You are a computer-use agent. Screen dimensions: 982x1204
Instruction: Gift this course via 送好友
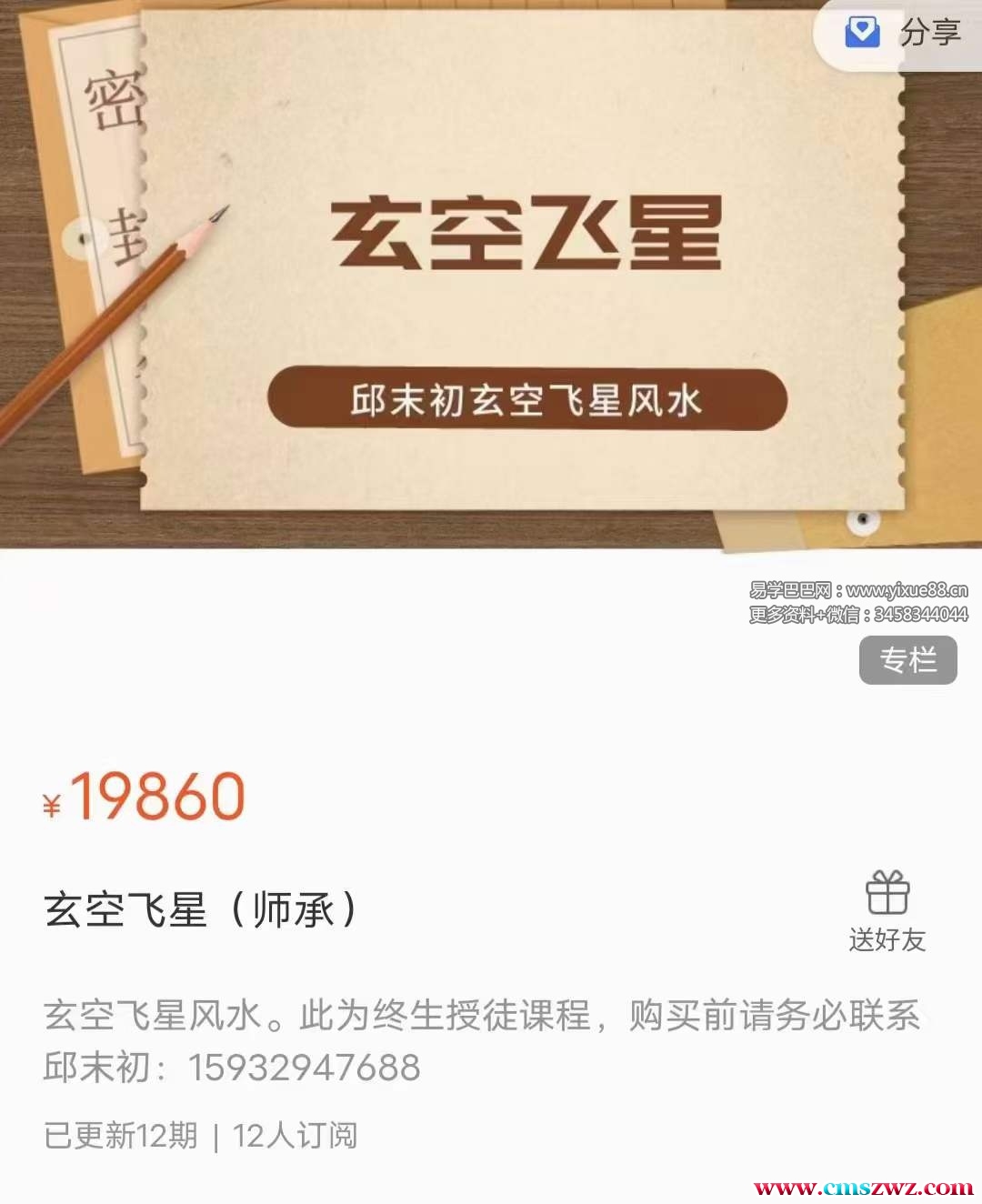click(887, 910)
